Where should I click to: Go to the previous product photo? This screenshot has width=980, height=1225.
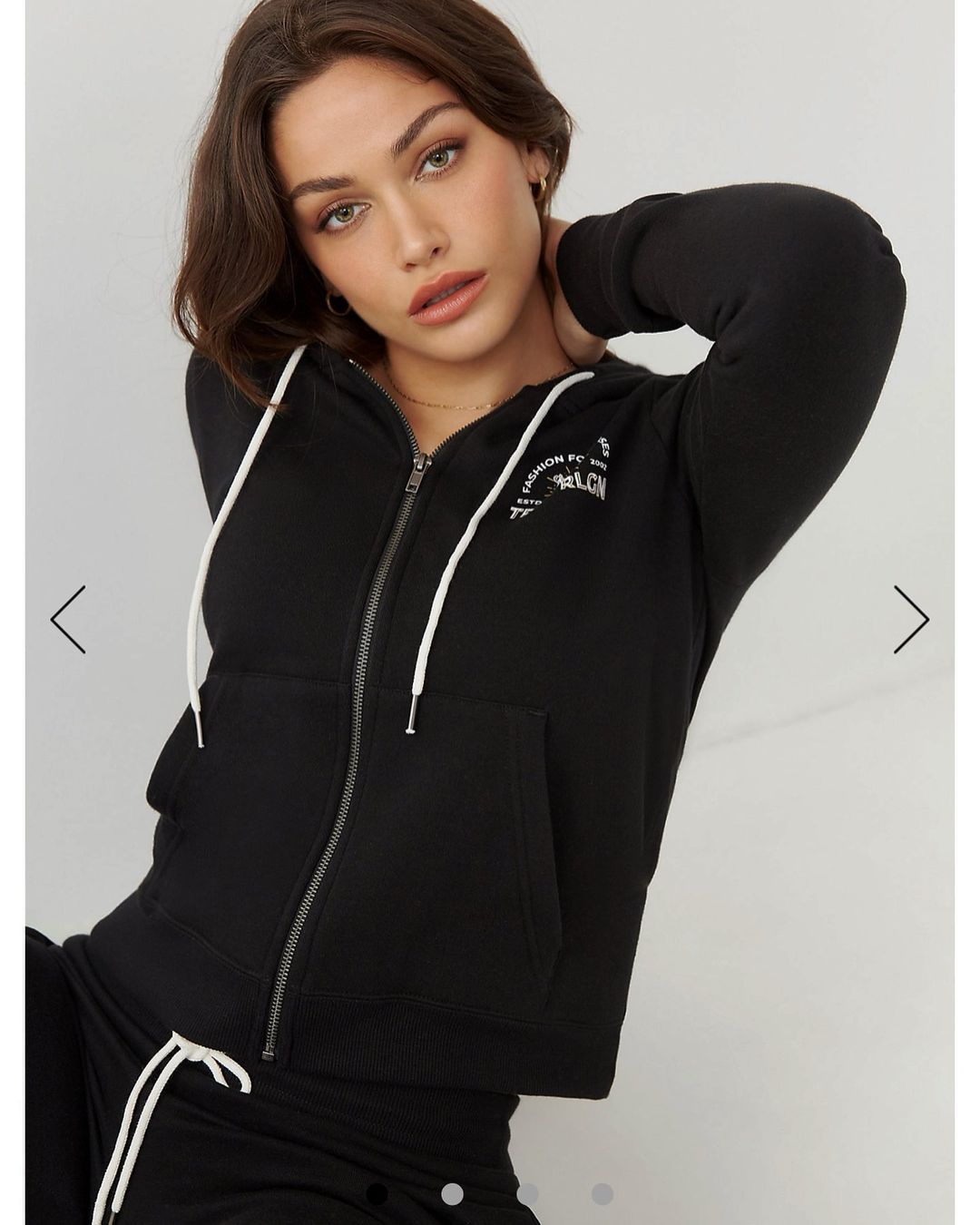click(x=68, y=619)
